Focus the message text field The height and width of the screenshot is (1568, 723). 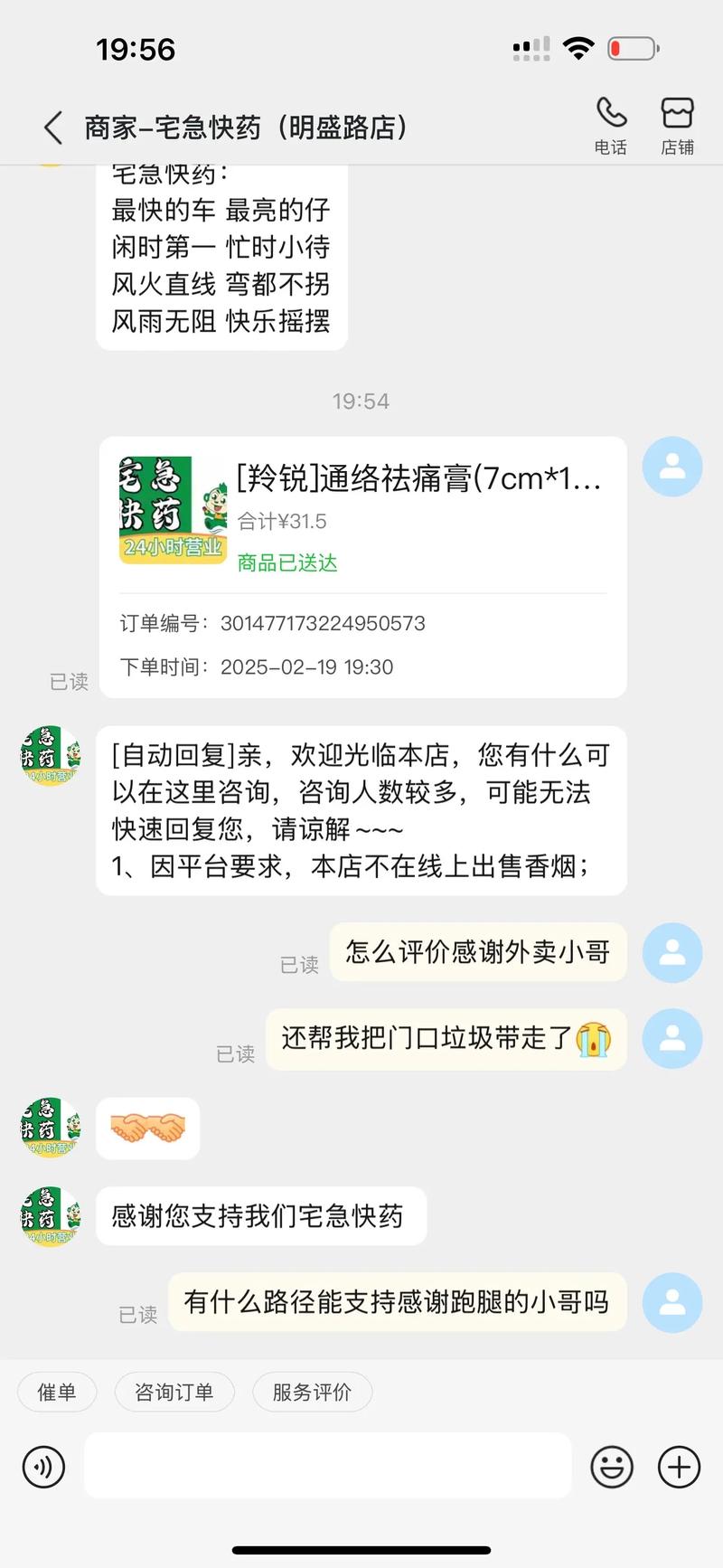tap(327, 1466)
